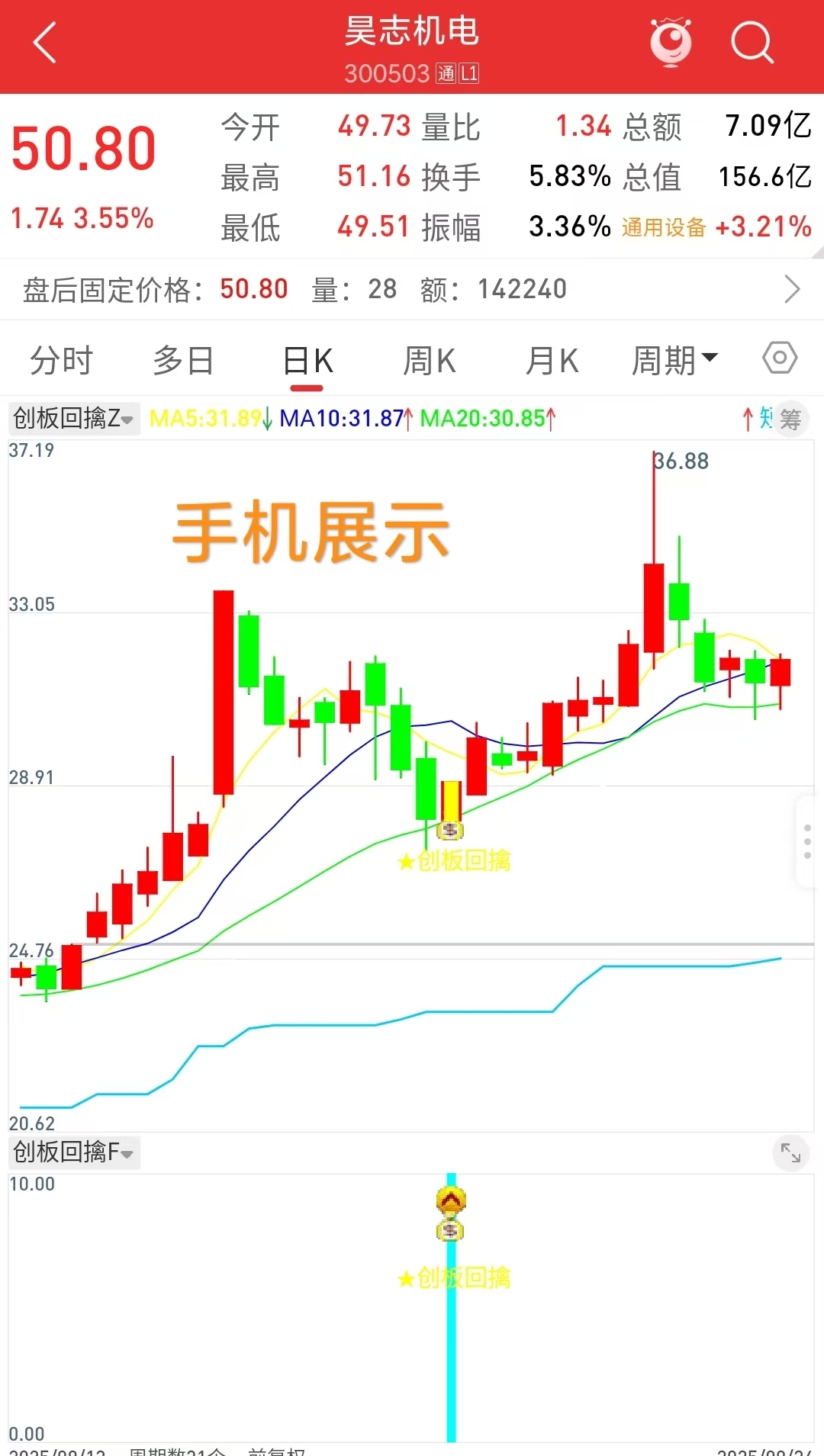Open the side handle with three dots
This screenshot has width=824, height=1456.
point(807,841)
